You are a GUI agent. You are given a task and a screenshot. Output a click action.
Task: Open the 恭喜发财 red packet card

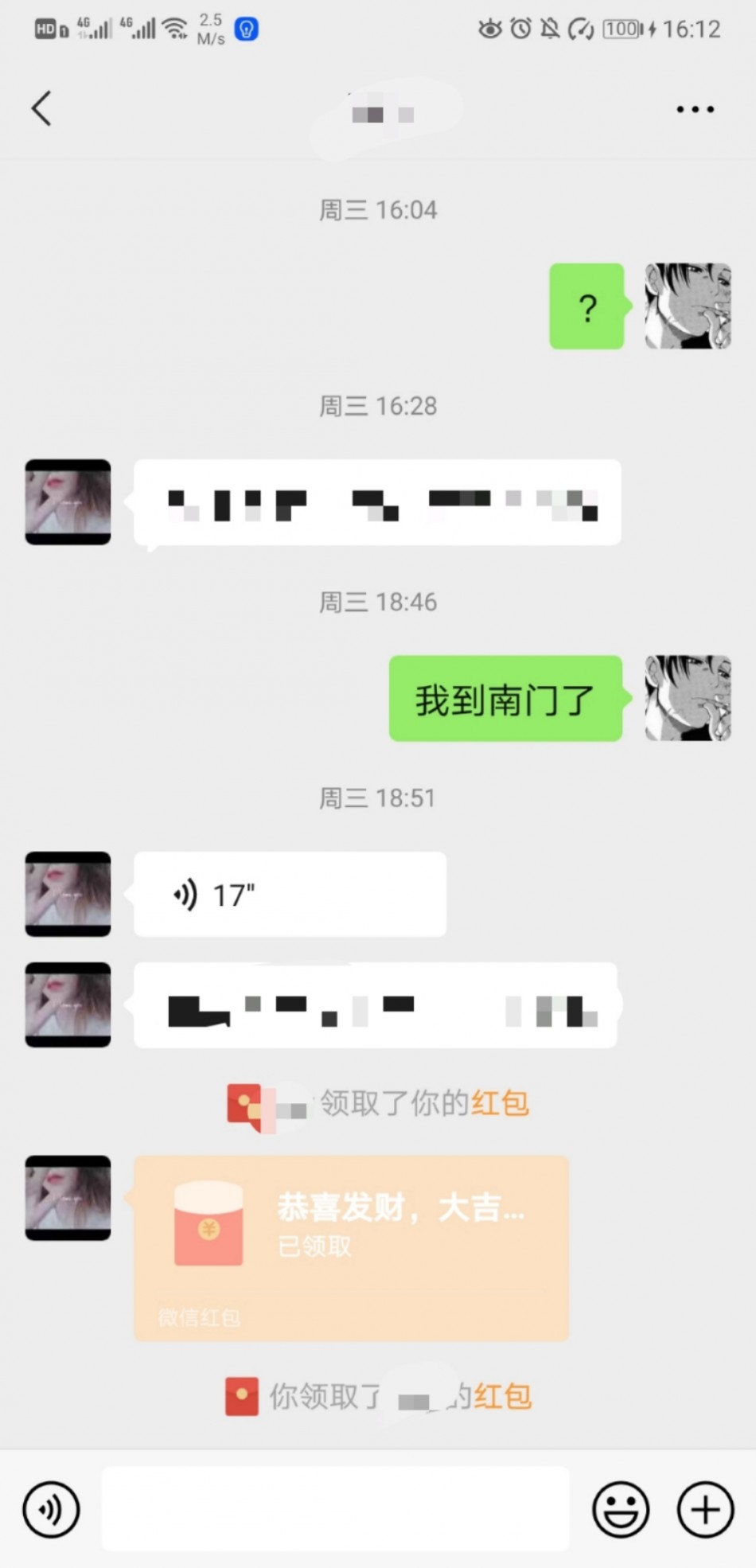pyautogui.click(x=351, y=1248)
